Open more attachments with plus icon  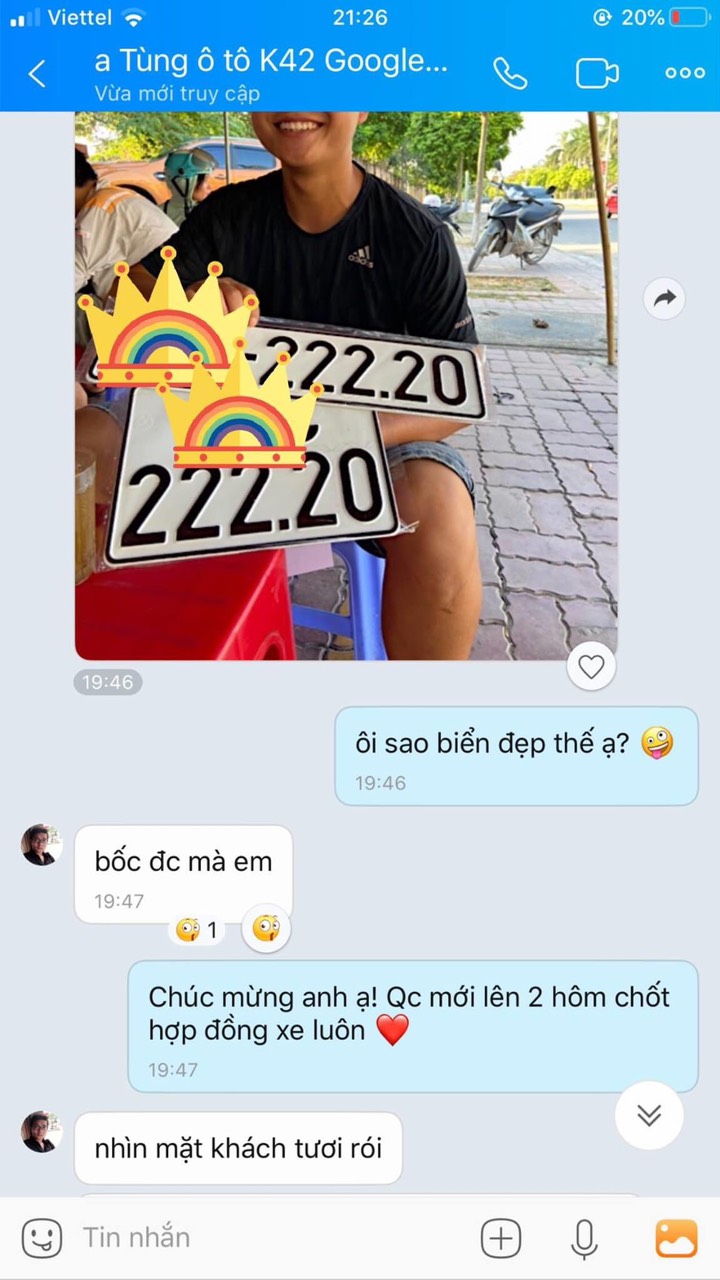coord(501,1238)
